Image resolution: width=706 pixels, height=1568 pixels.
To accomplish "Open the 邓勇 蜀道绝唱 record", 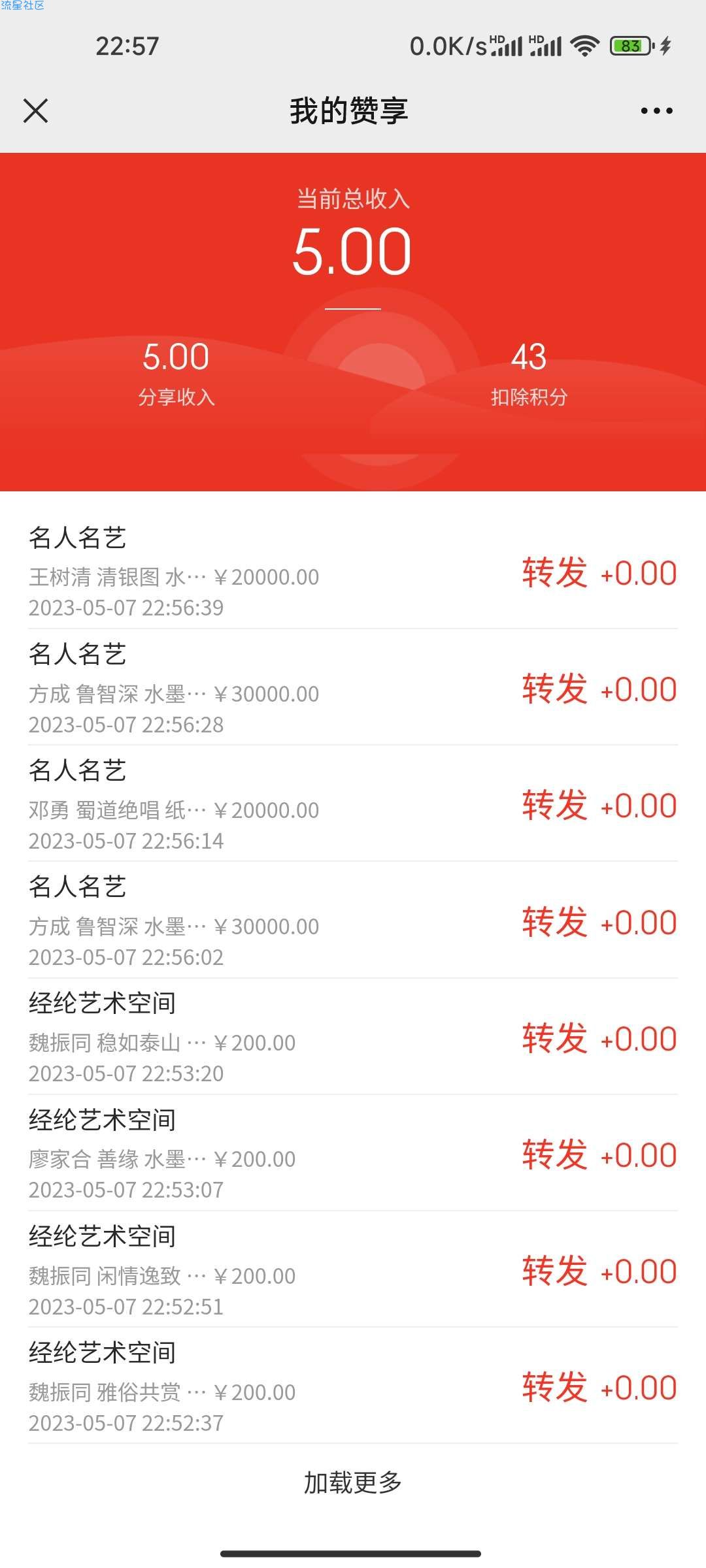I will pyautogui.click(x=353, y=804).
